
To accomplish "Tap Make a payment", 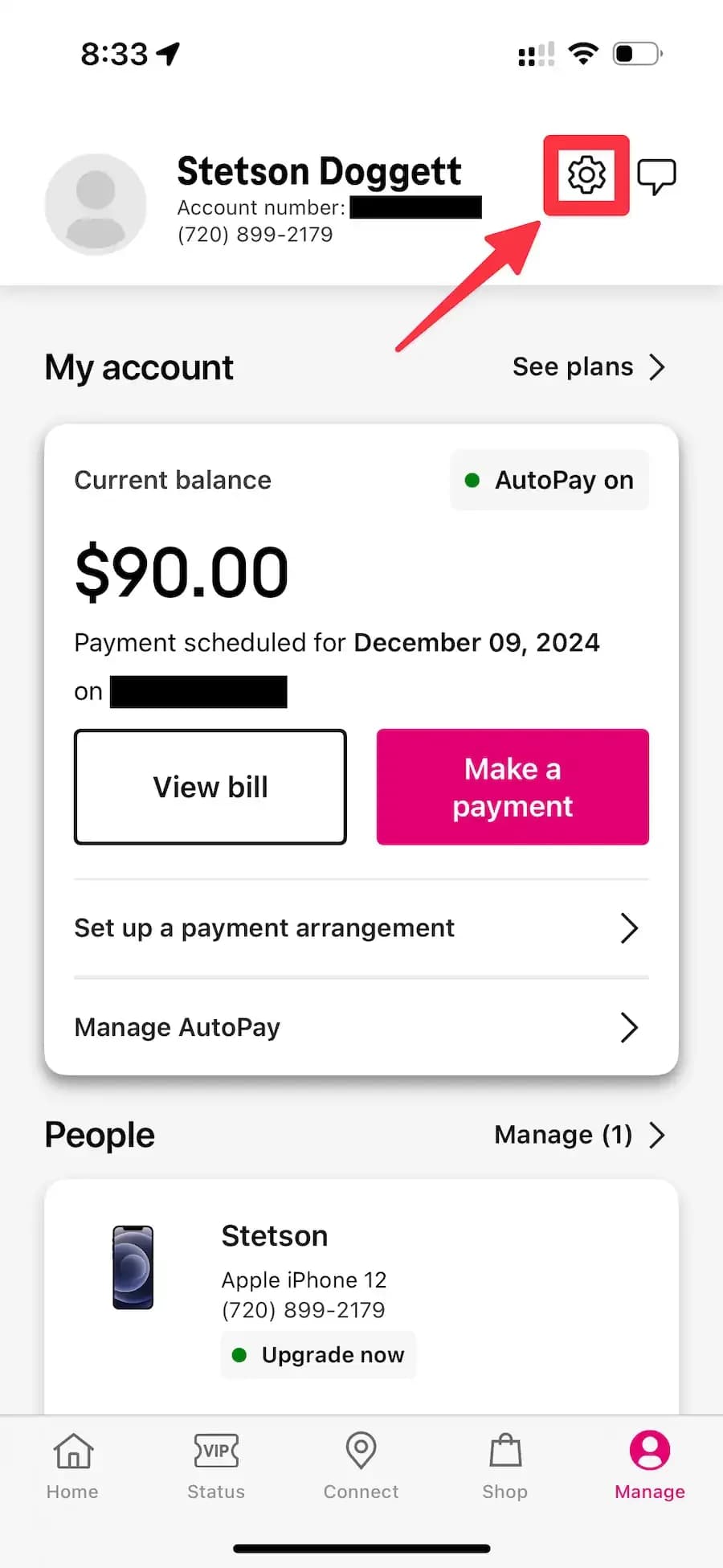I will pyautogui.click(x=512, y=787).
